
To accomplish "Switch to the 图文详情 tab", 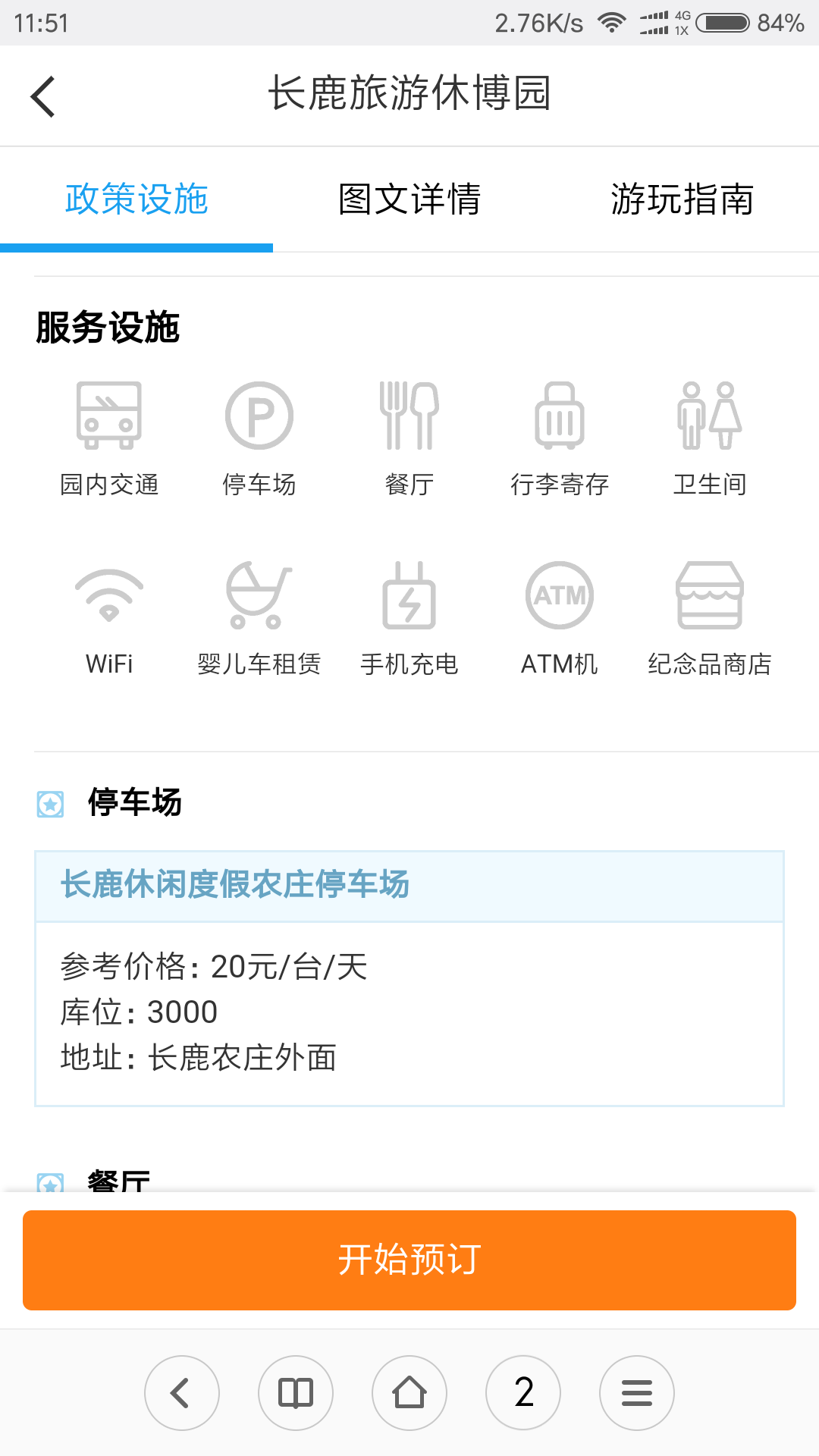I will 409,199.
